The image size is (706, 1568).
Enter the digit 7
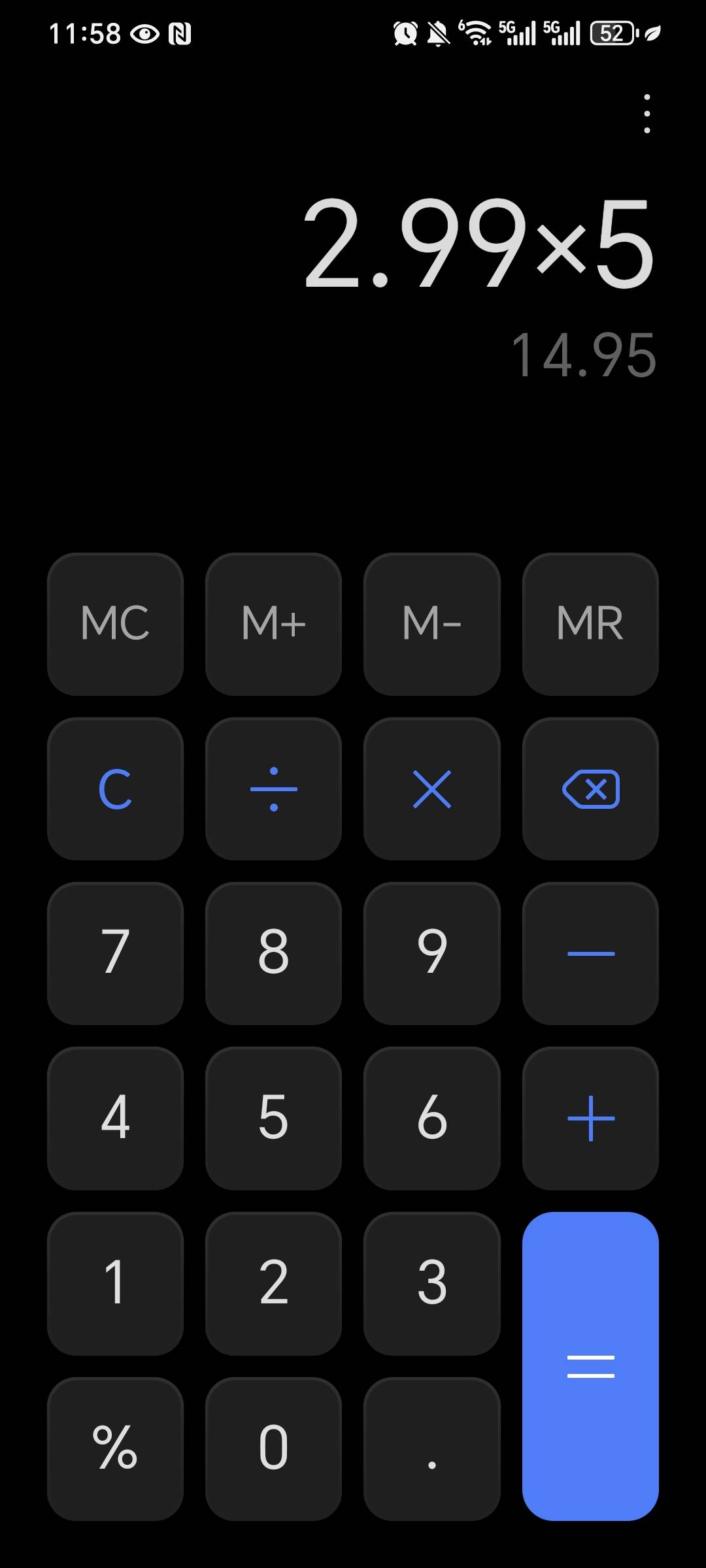click(x=115, y=953)
